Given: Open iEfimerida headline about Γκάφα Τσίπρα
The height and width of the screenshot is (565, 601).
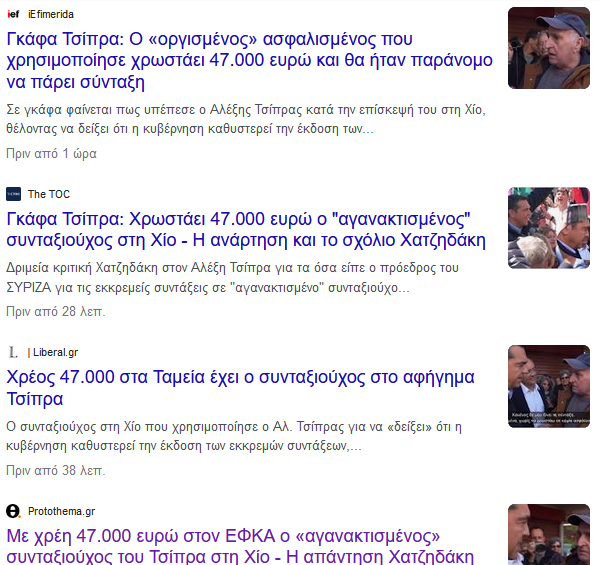Looking at the screenshot, I should tap(249, 61).
